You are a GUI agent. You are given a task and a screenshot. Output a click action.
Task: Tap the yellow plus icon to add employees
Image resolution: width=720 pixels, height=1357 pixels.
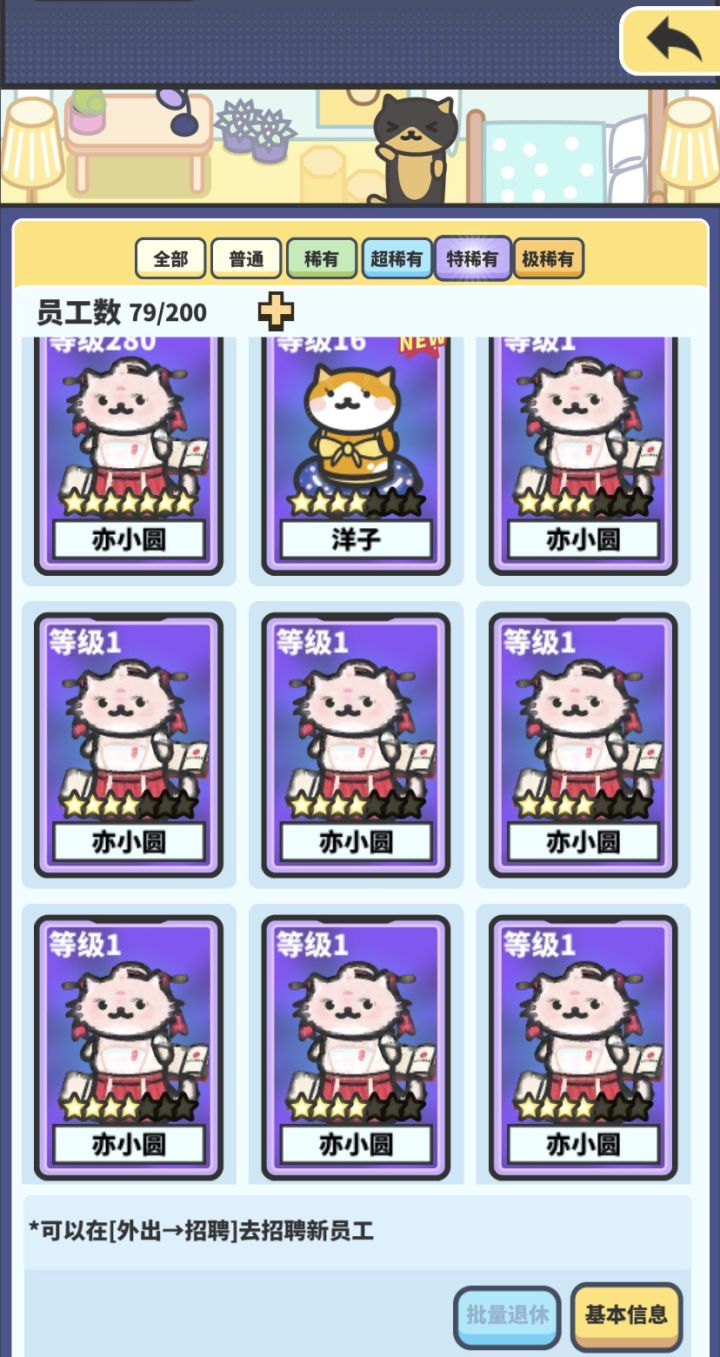click(x=277, y=313)
